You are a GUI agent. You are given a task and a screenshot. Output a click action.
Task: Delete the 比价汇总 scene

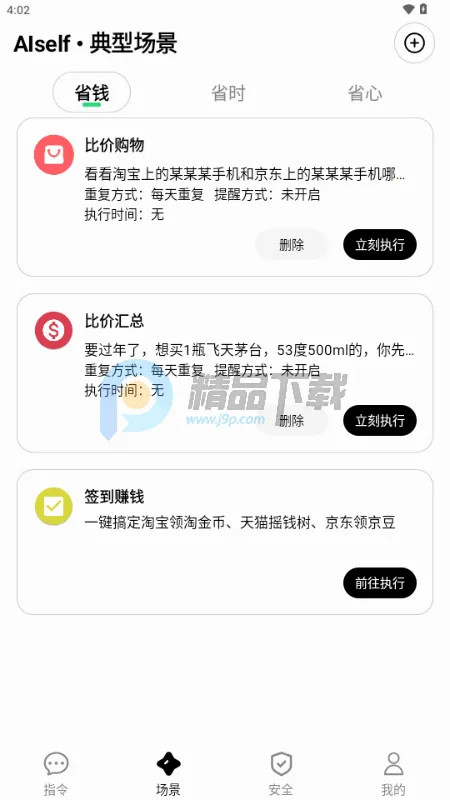[291, 420]
